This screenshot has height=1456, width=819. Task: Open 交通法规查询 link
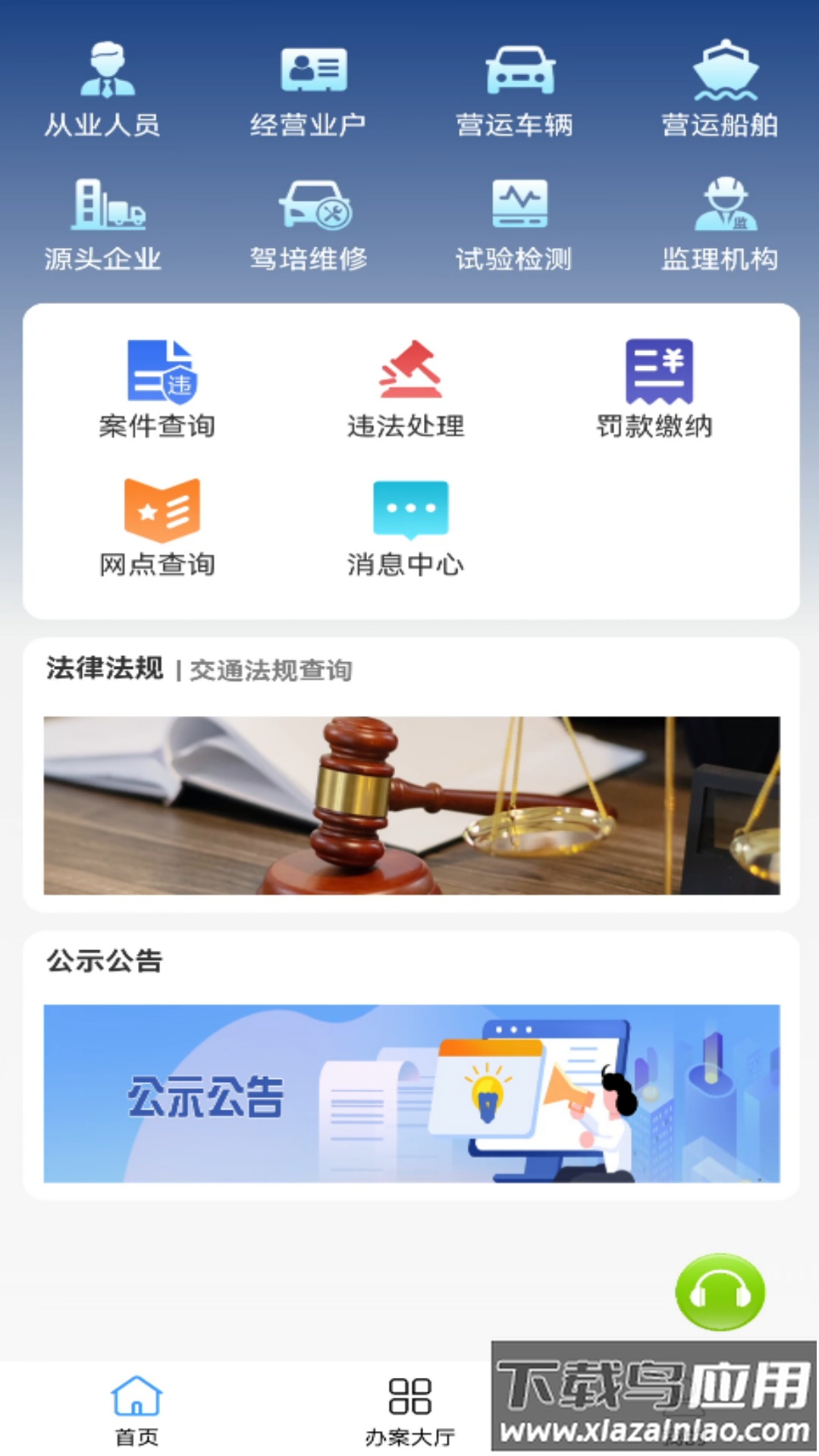click(271, 670)
